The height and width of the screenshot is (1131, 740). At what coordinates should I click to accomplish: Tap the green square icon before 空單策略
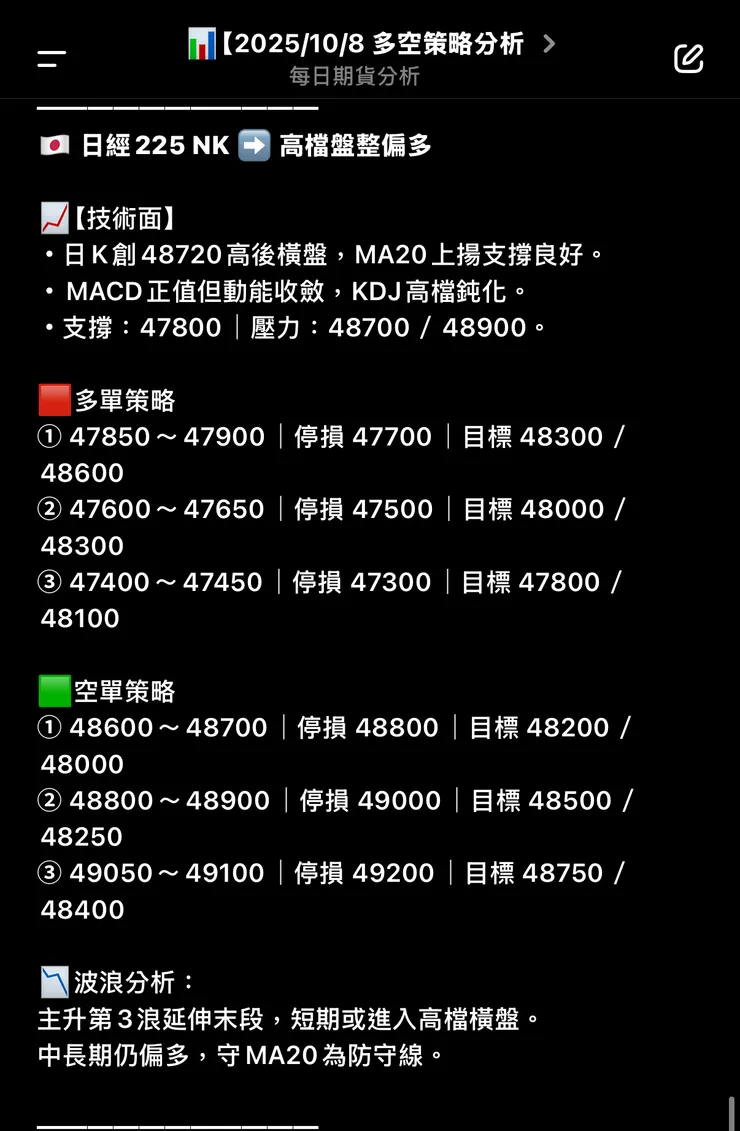[x=54, y=690]
